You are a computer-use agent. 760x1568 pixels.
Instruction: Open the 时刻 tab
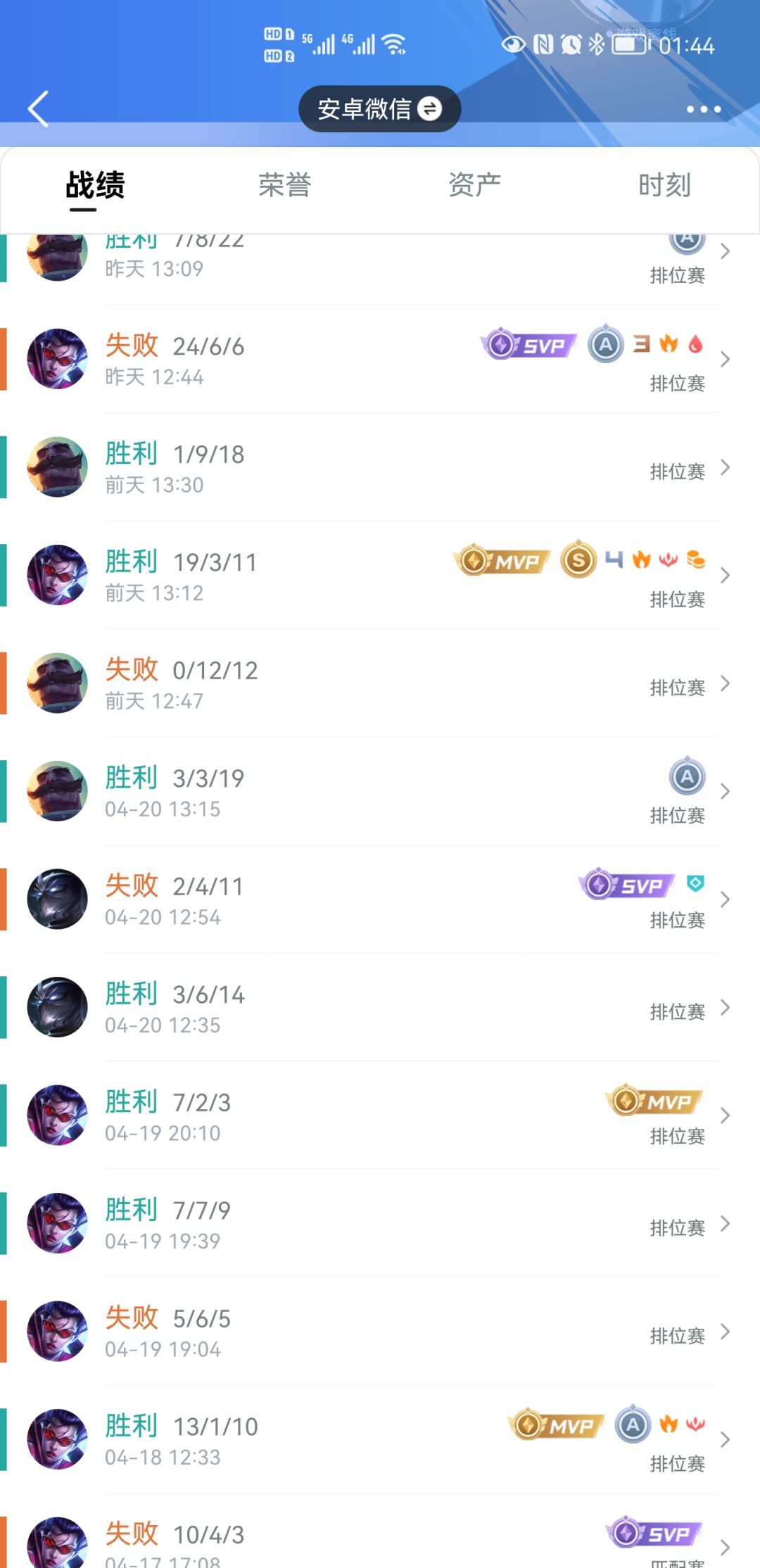(x=664, y=185)
